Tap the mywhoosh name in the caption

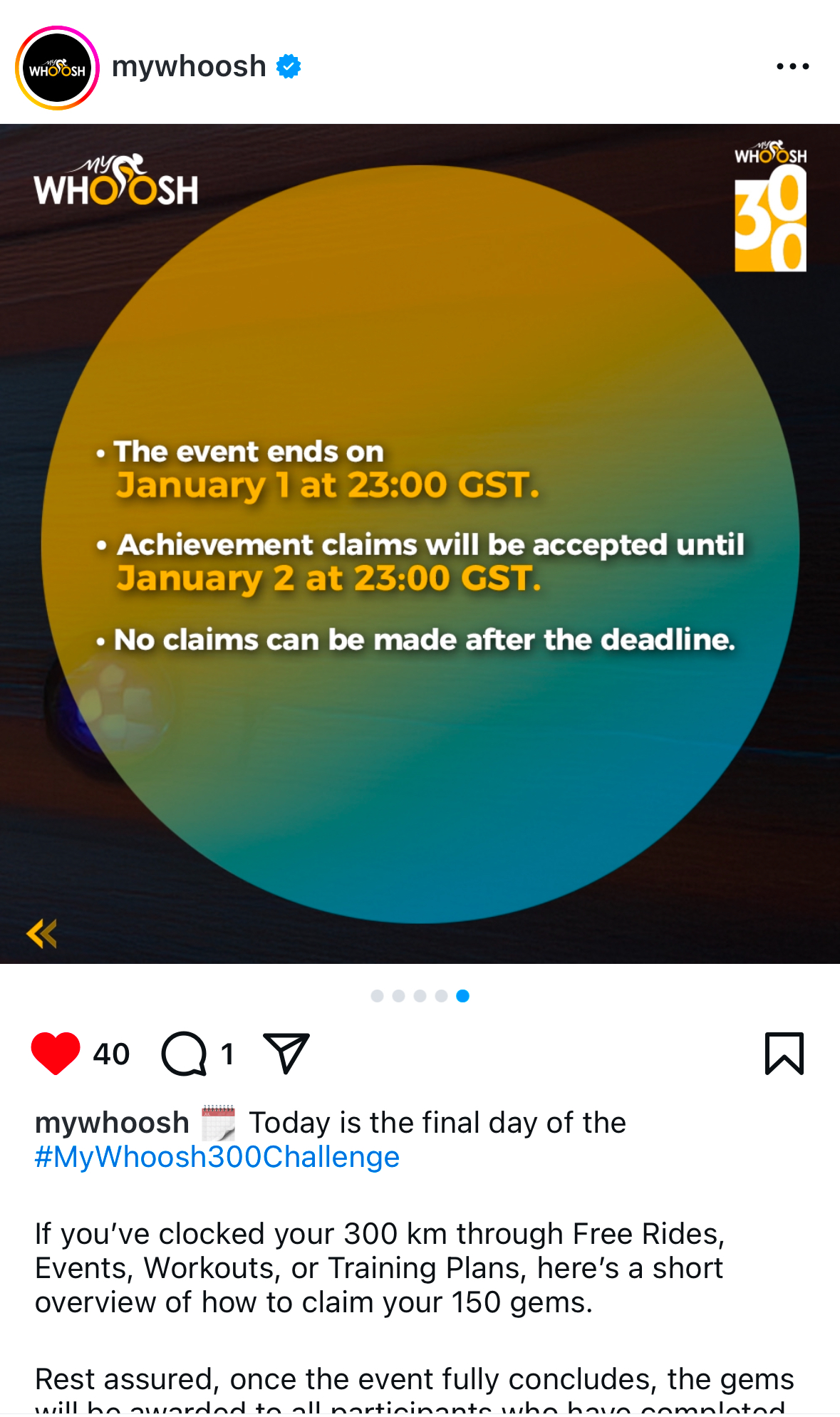pos(112,1123)
